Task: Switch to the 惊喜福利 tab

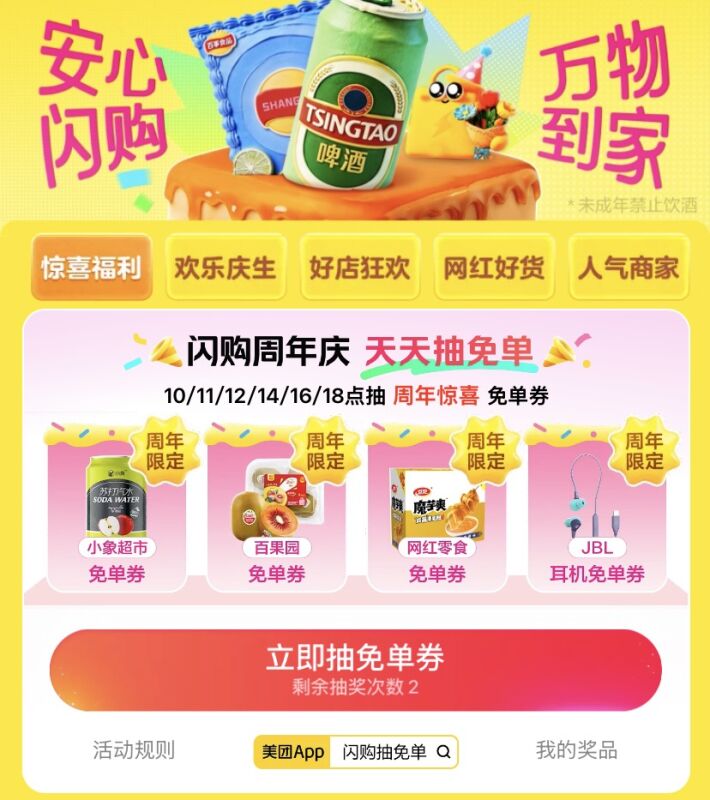Action: pos(91,268)
